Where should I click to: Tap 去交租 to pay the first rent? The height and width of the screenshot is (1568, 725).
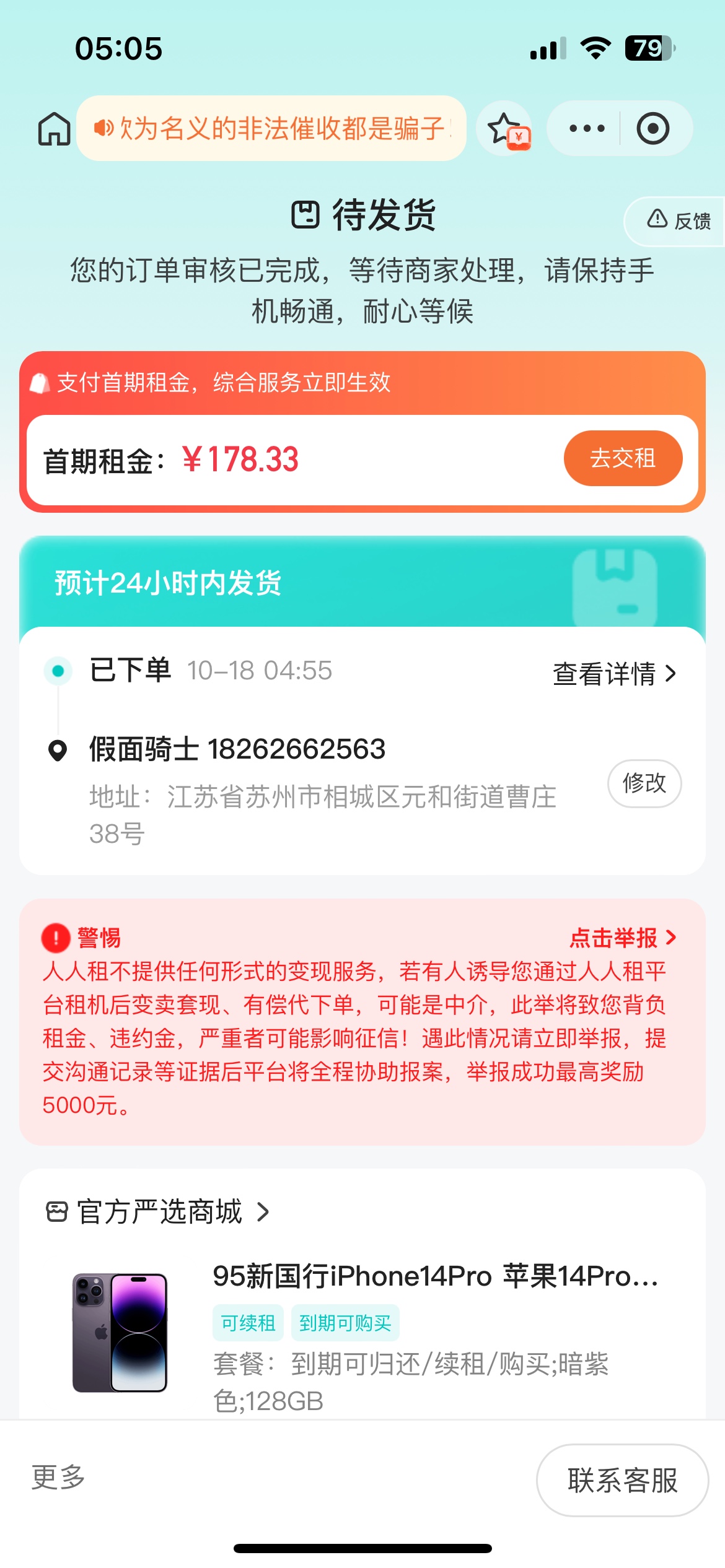pos(622,458)
